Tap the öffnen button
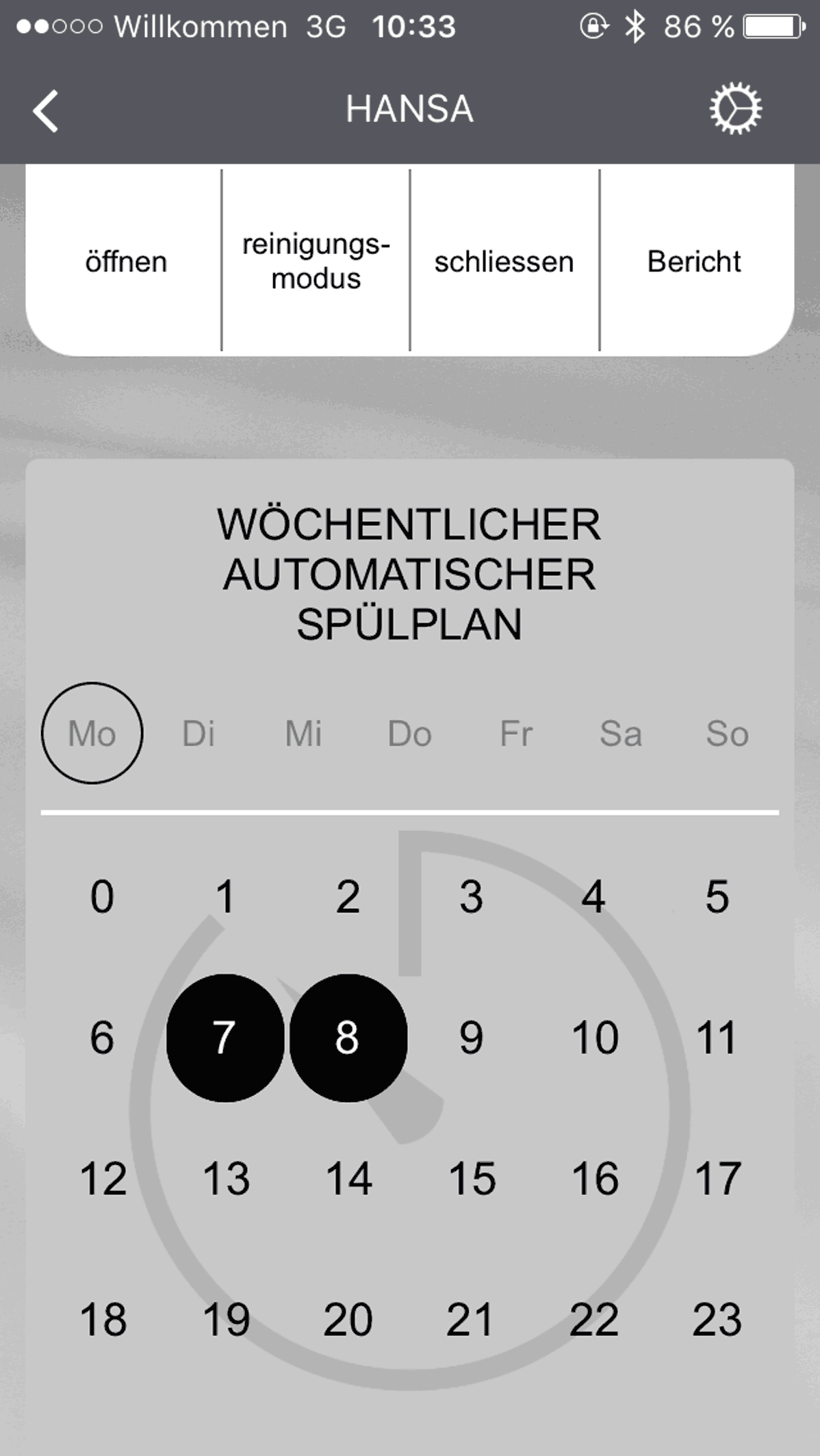This screenshot has height=1456, width=820. click(x=126, y=262)
